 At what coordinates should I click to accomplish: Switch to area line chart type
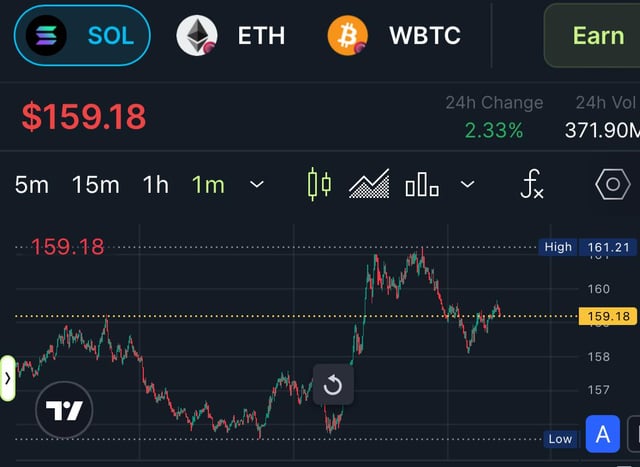click(369, 184)
